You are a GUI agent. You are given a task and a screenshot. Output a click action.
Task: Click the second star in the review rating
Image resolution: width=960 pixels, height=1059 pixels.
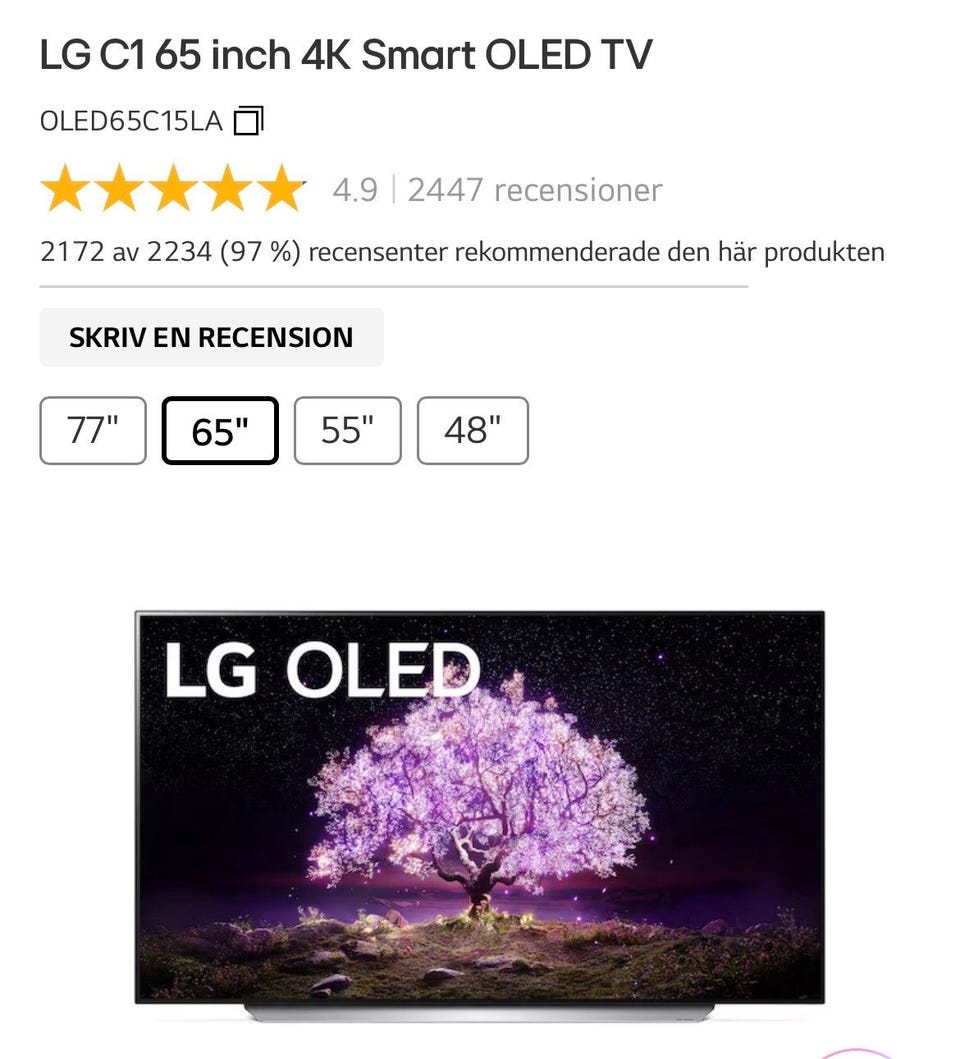(x=117, y=188)
